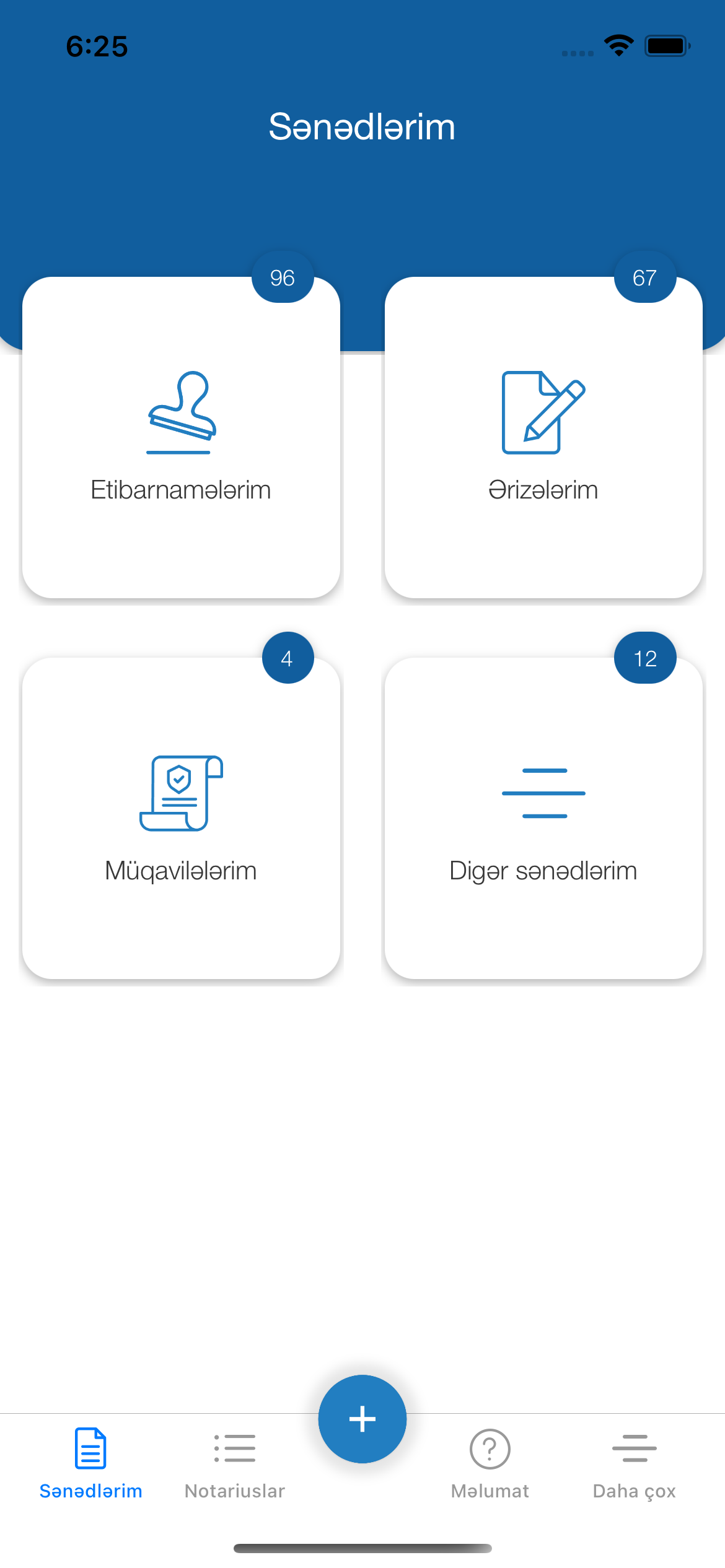Tap the plus button to add a document
The height and width of the screenshot is (1568, 725).
tap(362, 1419)
